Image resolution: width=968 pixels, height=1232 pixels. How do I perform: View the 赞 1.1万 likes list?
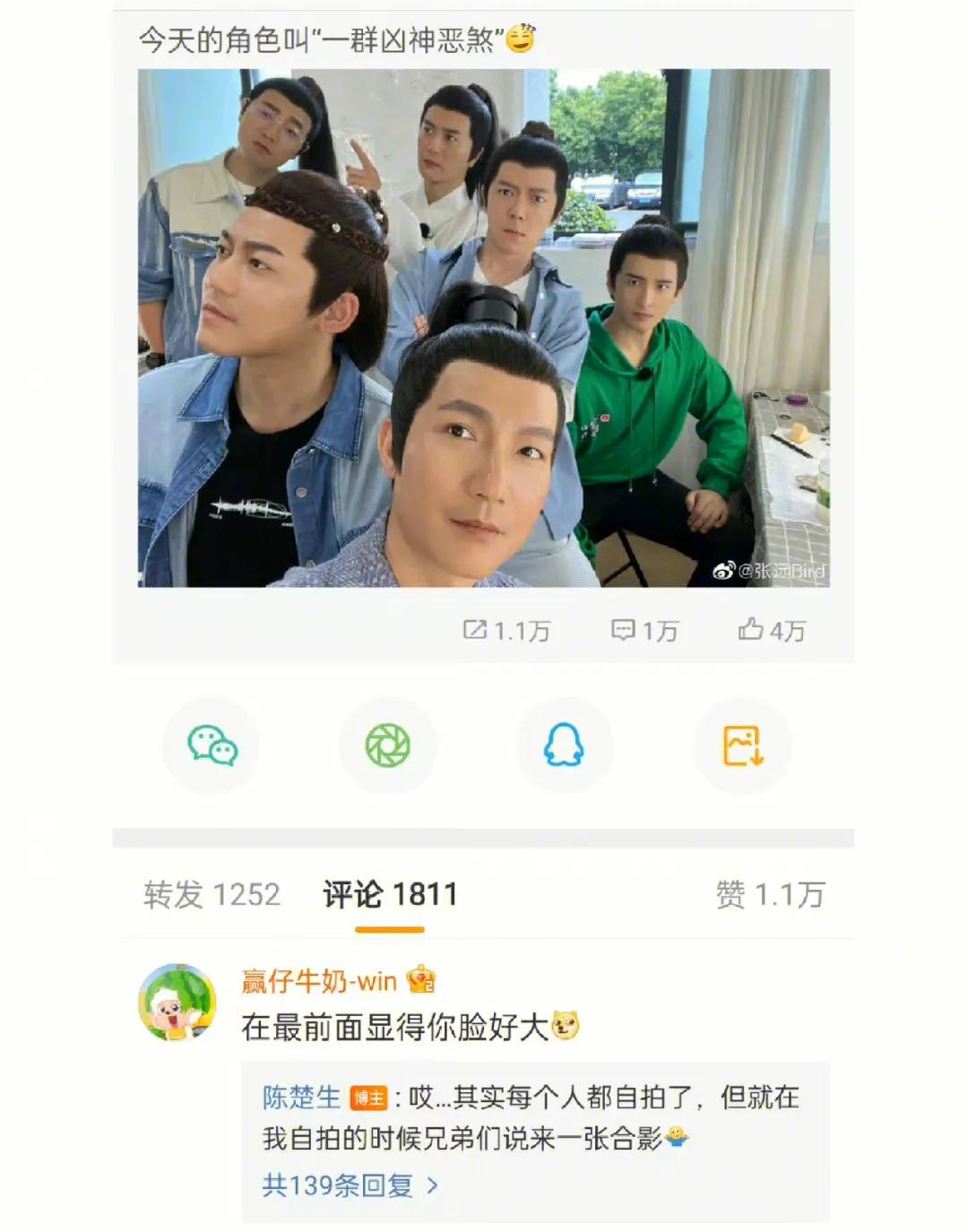pos(770,894)
